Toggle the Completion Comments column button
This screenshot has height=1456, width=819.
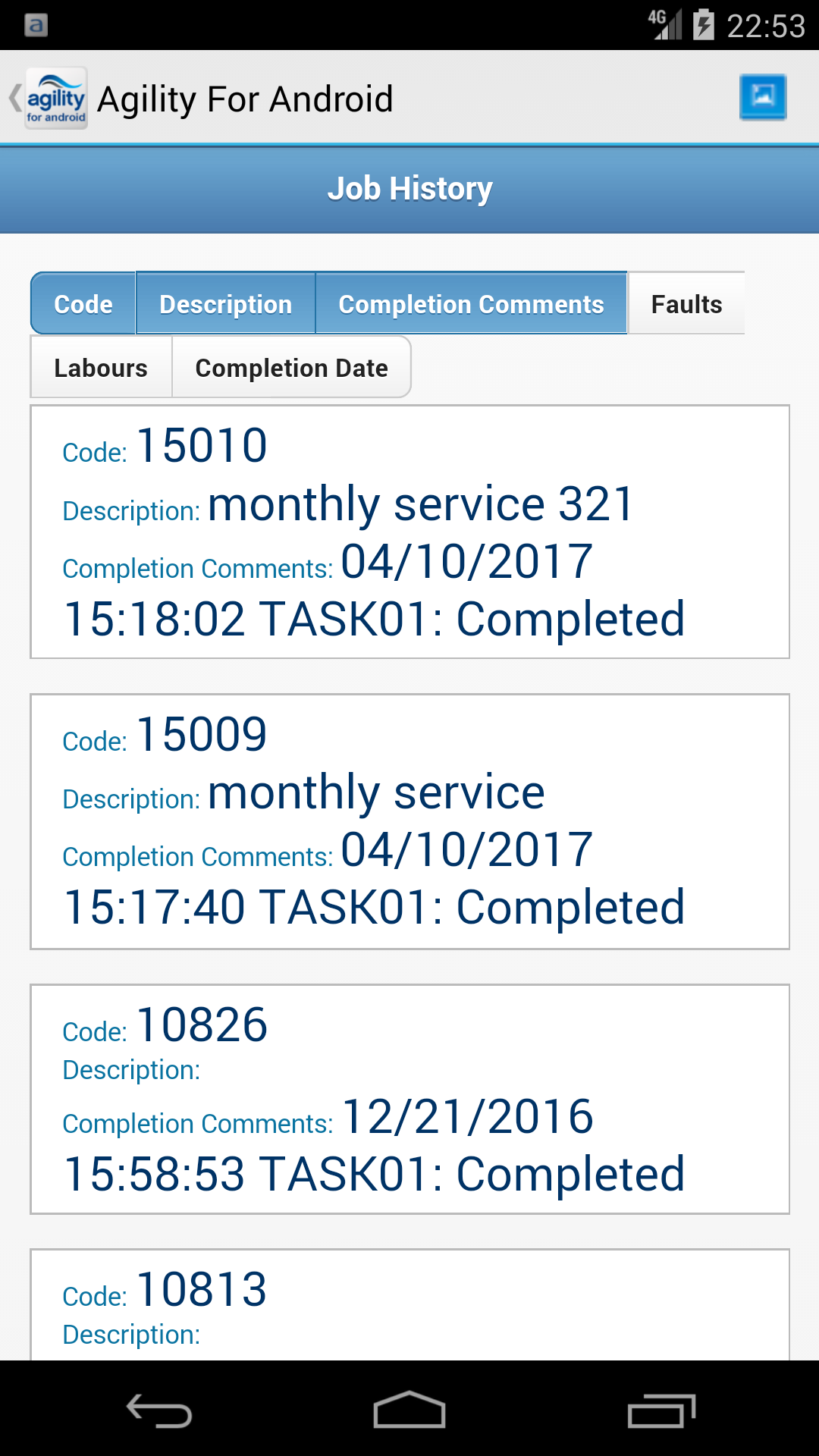coord(471,304)
